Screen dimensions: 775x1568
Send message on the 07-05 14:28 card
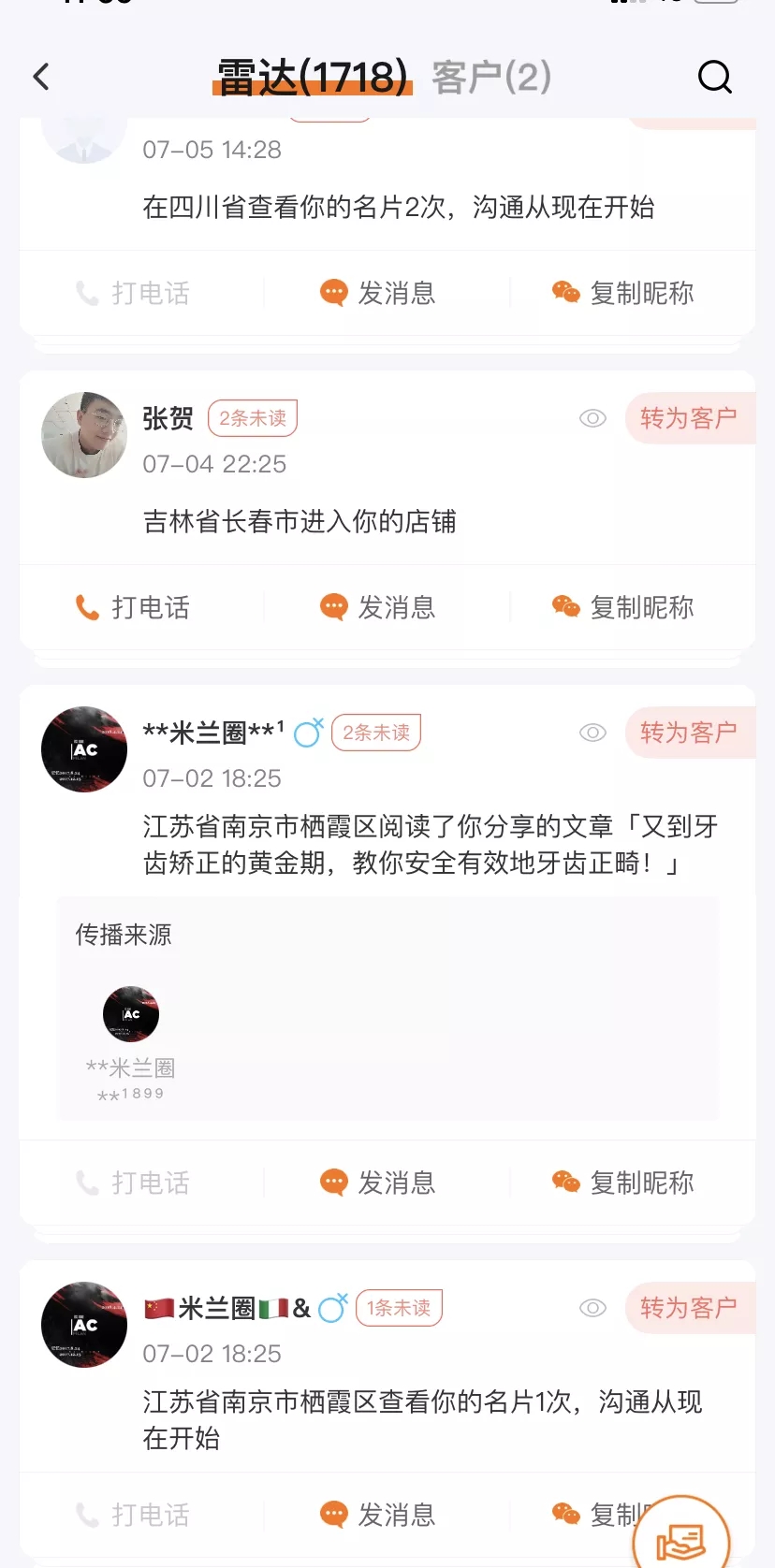[378, 294]
